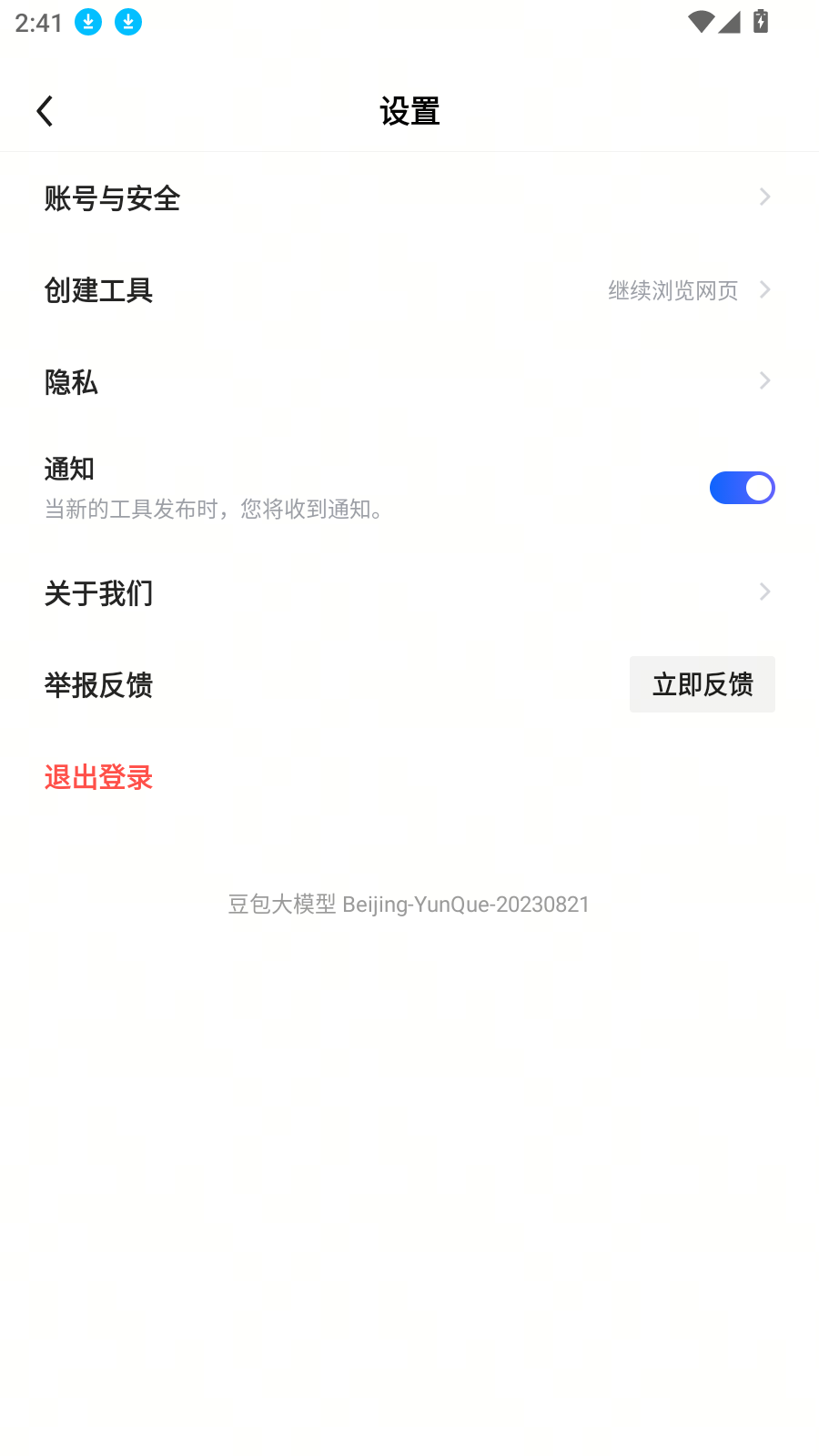This screenshot has height=1456, width=819.
Task: Tap the clock showing 2:41
Action: point(37,22)
